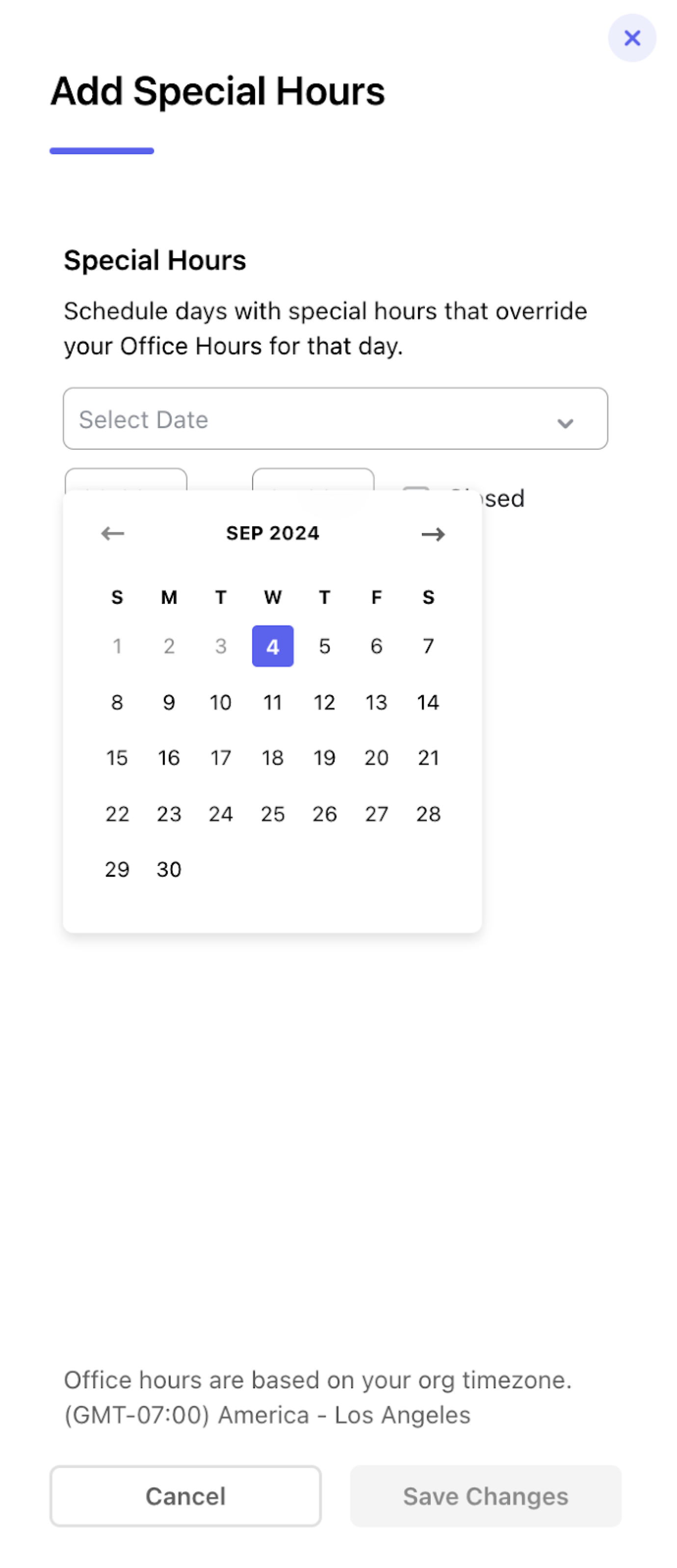
Task: Choose September 26 in the calendar
Action: pyautogui.click(x=324, y=814)
